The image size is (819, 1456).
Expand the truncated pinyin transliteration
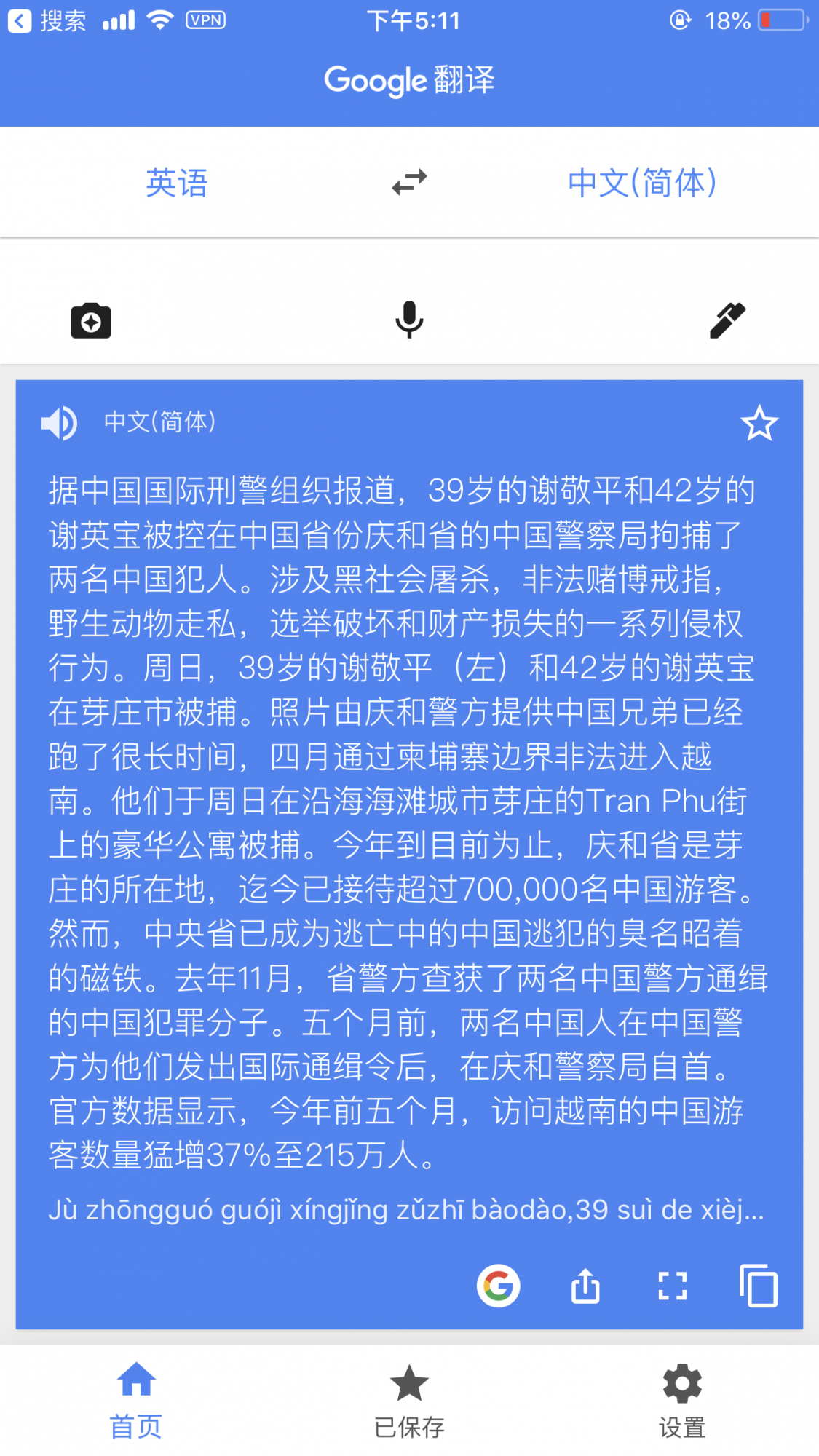click(408, 1210)
